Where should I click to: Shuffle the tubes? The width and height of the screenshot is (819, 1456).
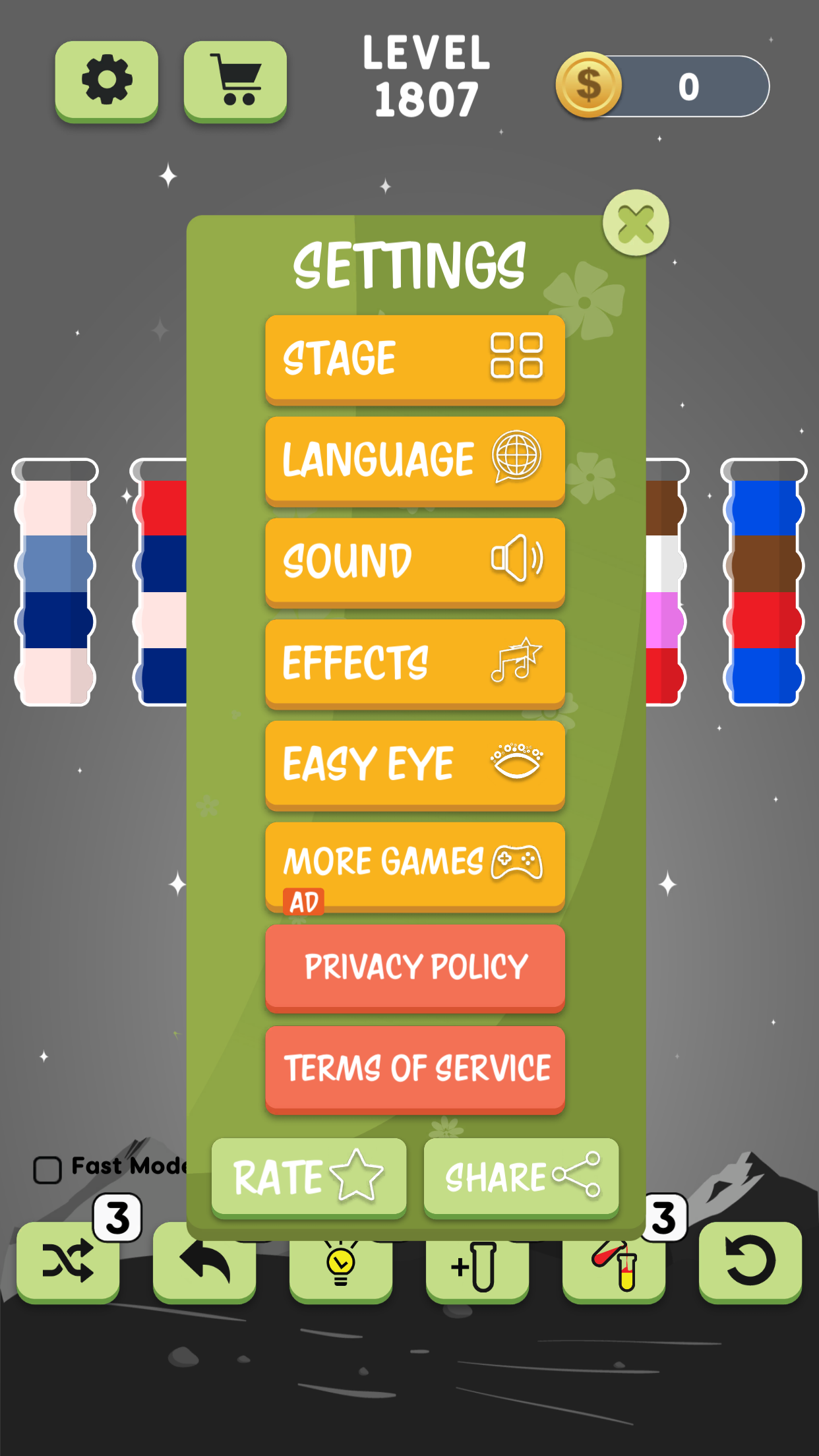[68, 1262]
